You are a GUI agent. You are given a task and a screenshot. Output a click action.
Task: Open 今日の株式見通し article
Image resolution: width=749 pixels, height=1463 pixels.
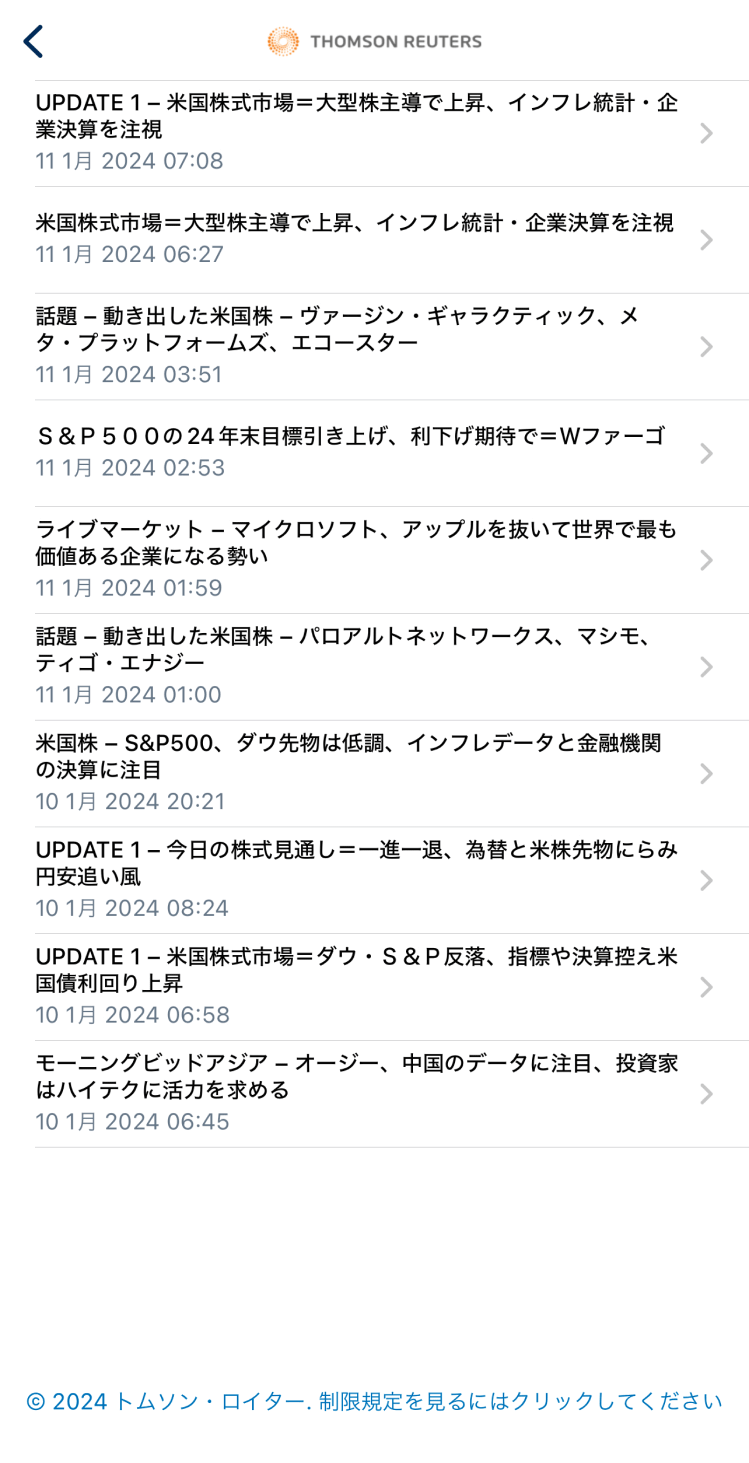tap(360, 879)
